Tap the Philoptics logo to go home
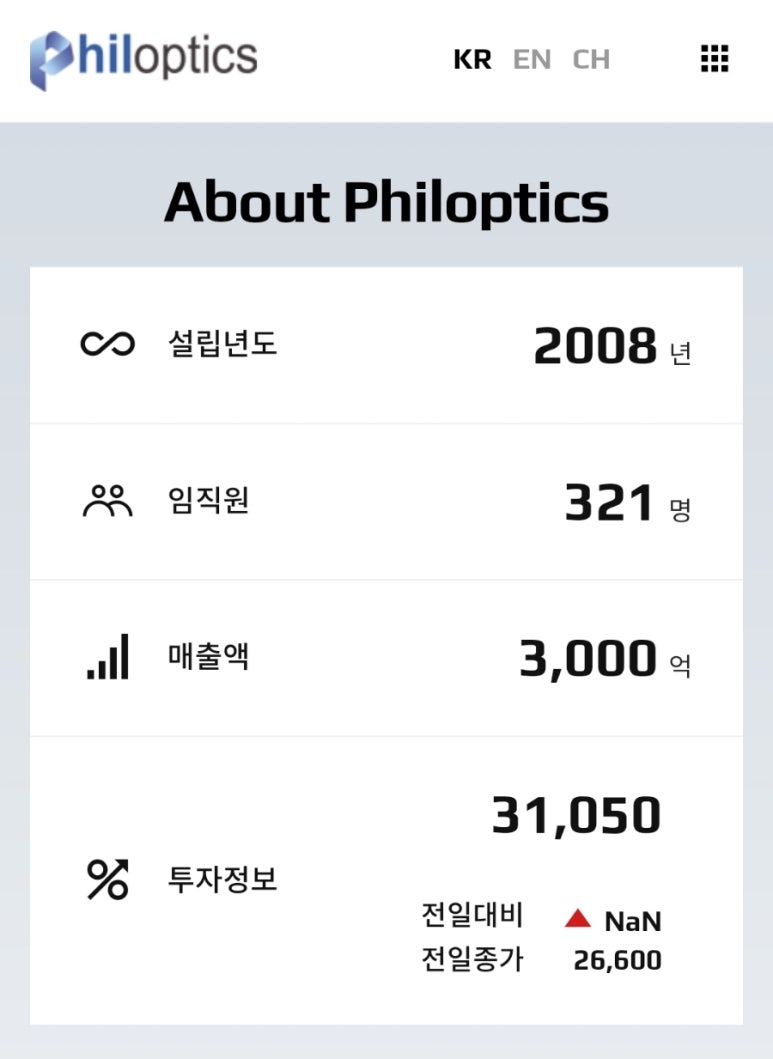Viewport: 773px width, 1059px height. [x=143, y=58]
